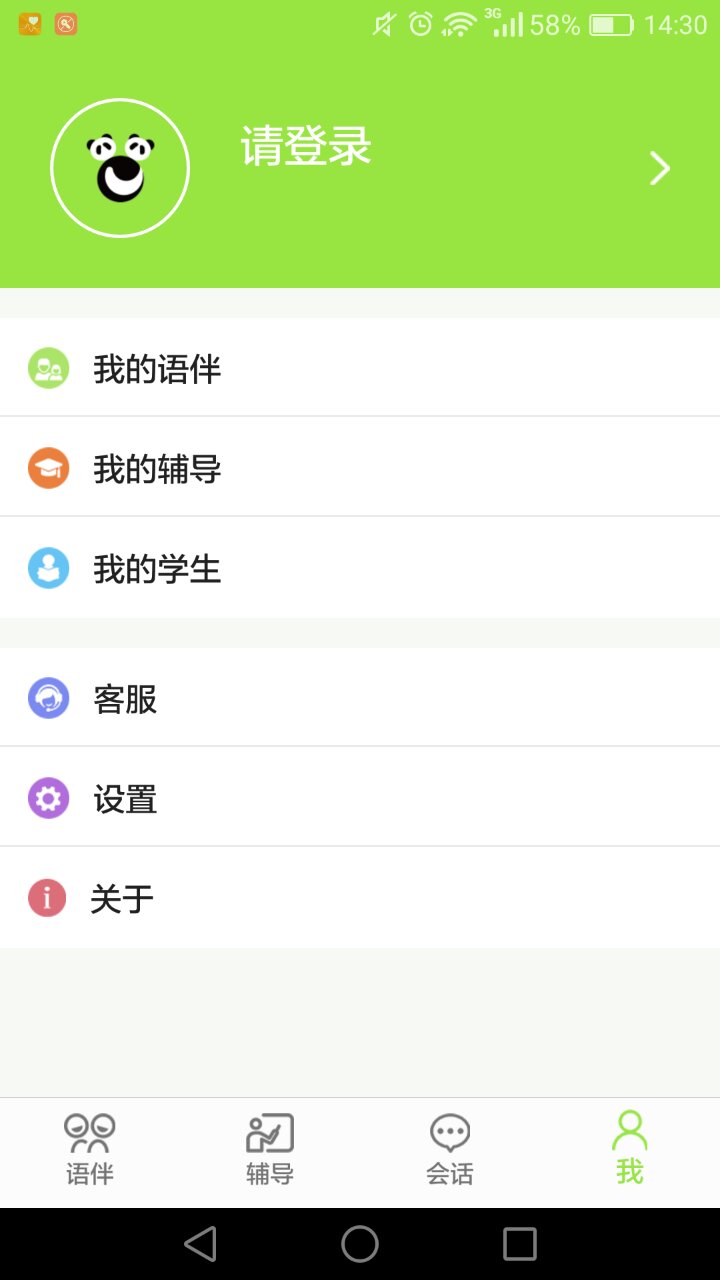Expand the login area via the right chevron
The width and height of the screenshot is (720, 1280).
(659, 168)
